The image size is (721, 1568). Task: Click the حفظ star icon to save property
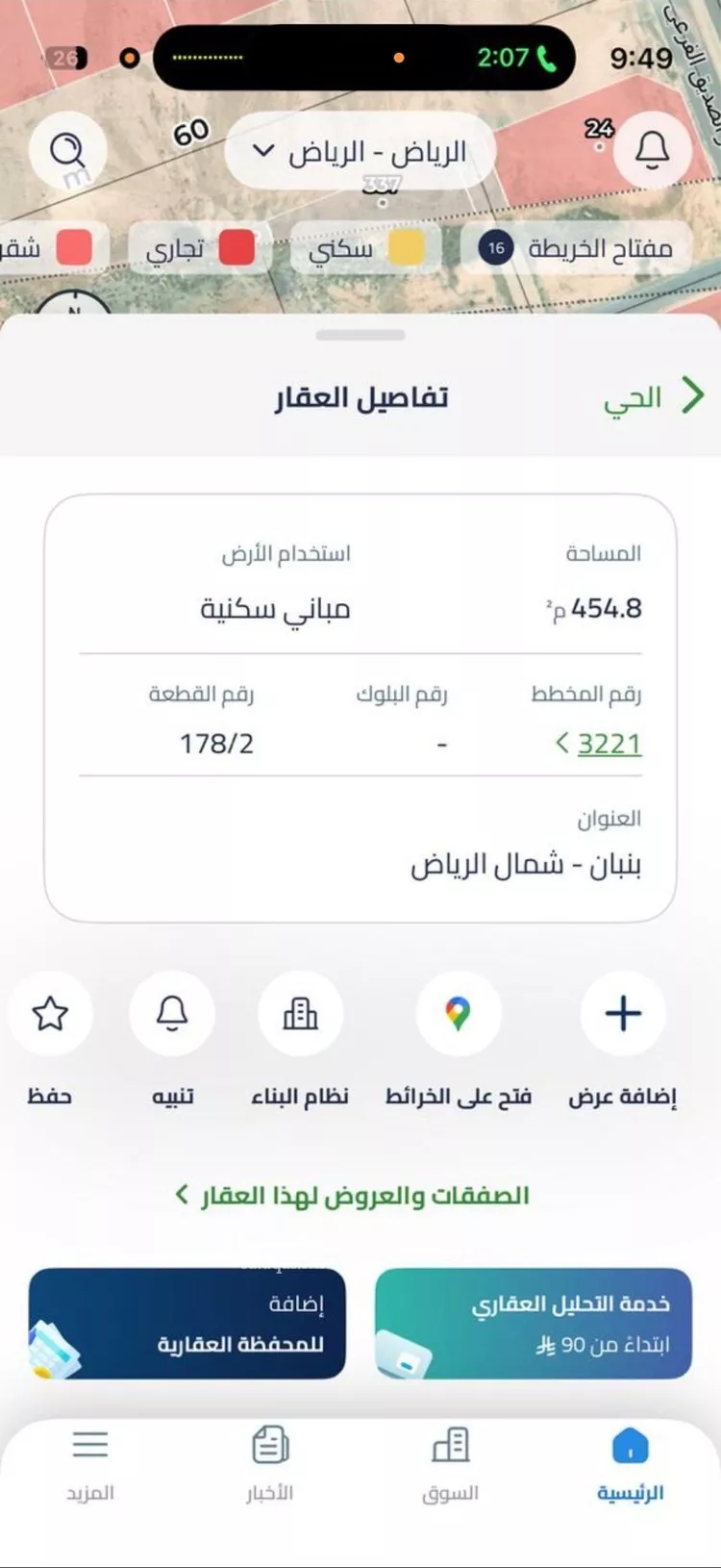point(50,1013)
